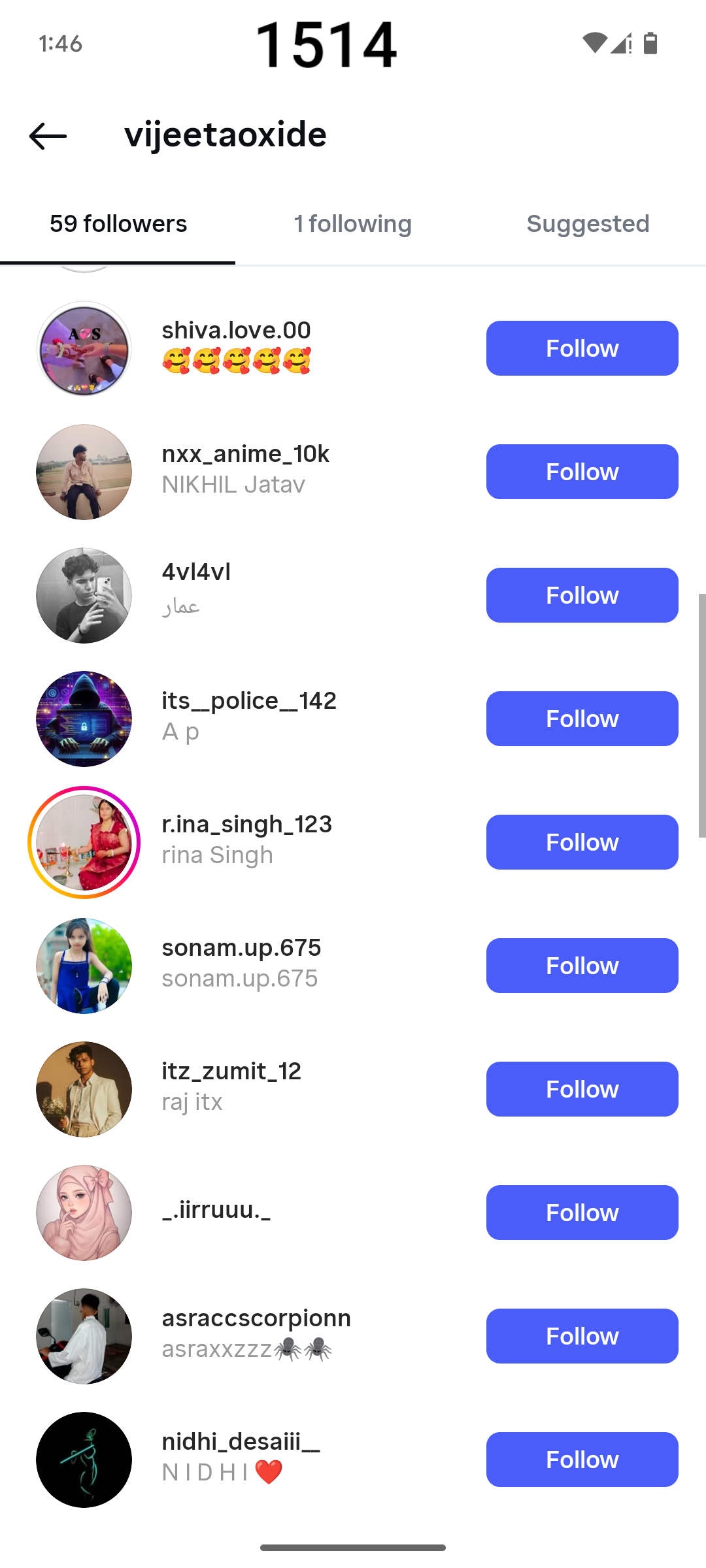Switch to the 1 following tab

pyautogui.click(x=352, y=224)
